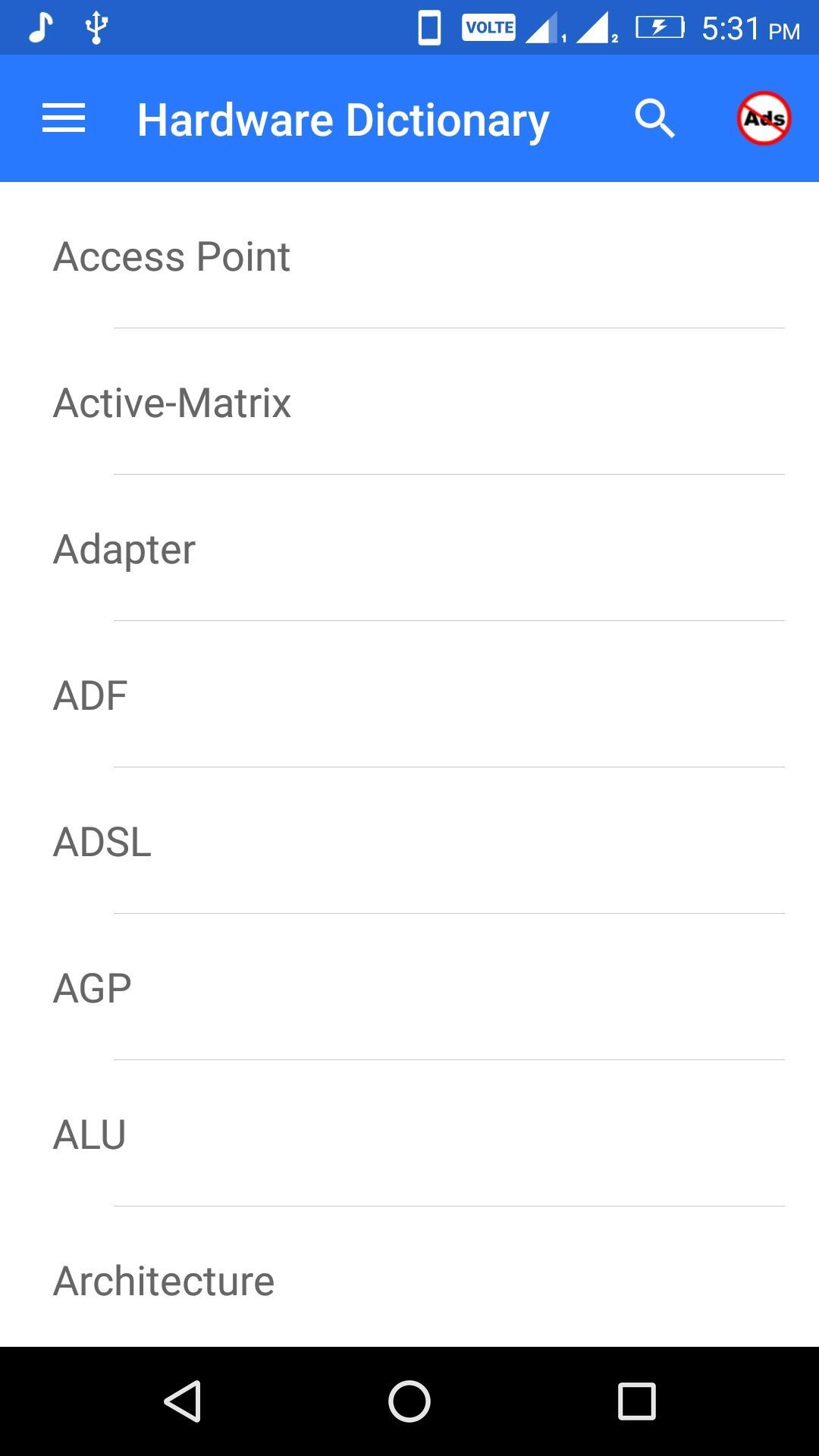Select the AGP term
819x1456 pixels.
coord(93,987)
